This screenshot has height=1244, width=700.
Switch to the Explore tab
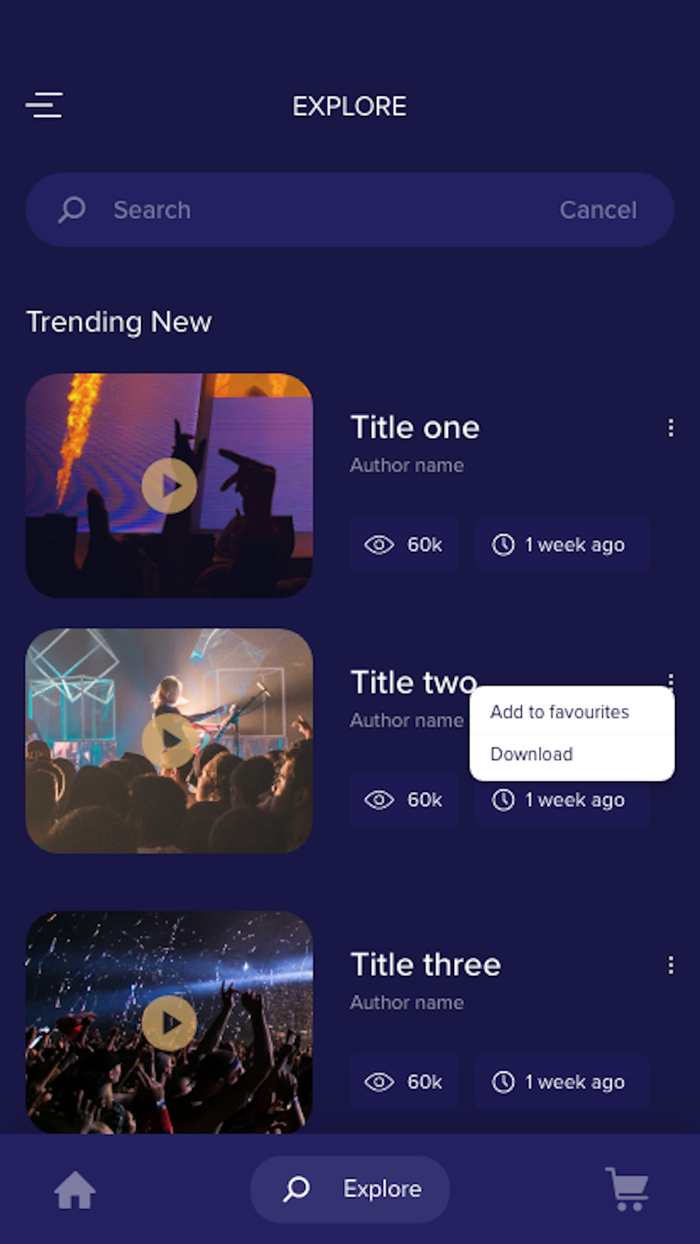[350, 1189]
